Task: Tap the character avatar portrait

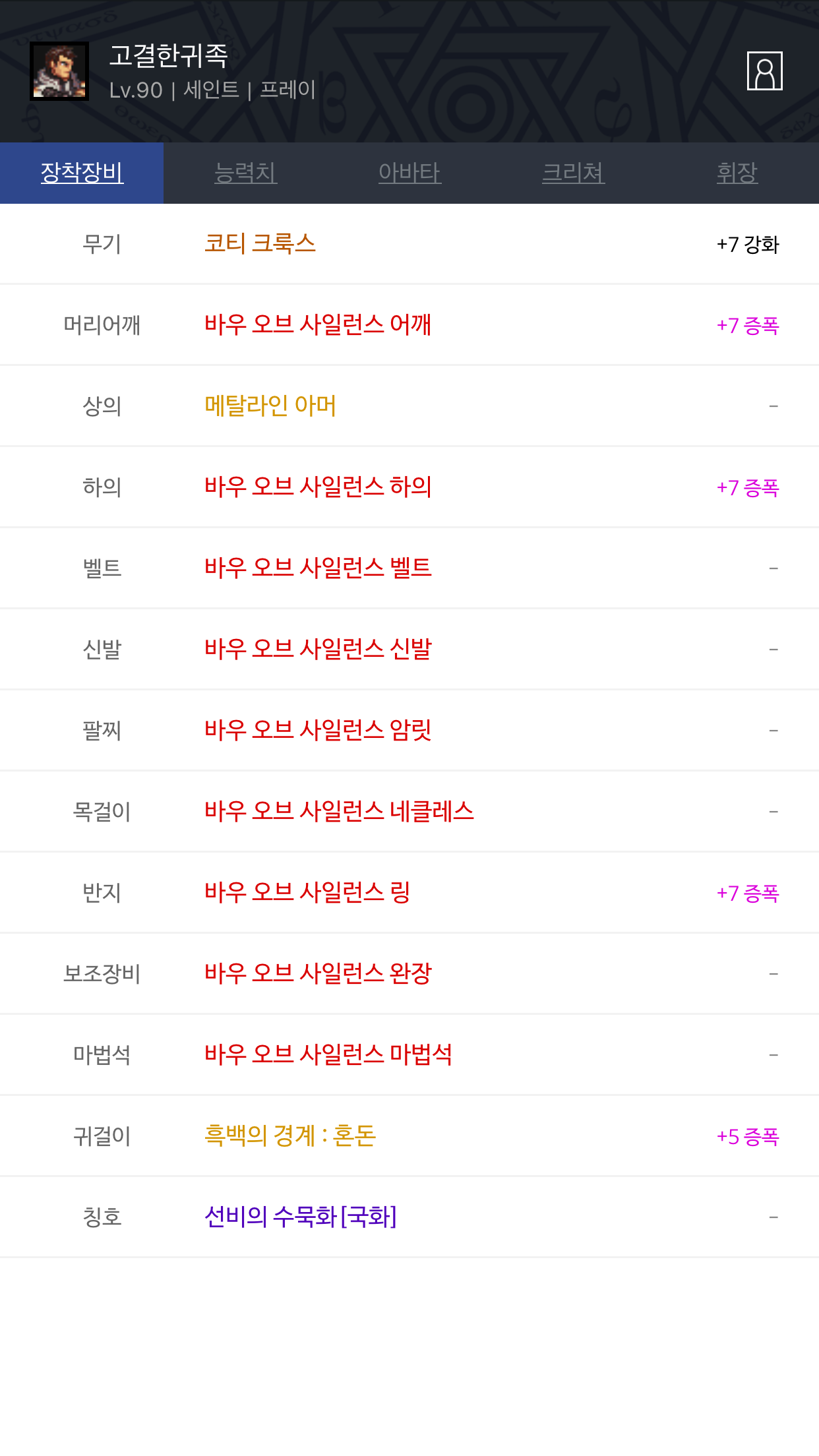Action: tap(59, 71)
